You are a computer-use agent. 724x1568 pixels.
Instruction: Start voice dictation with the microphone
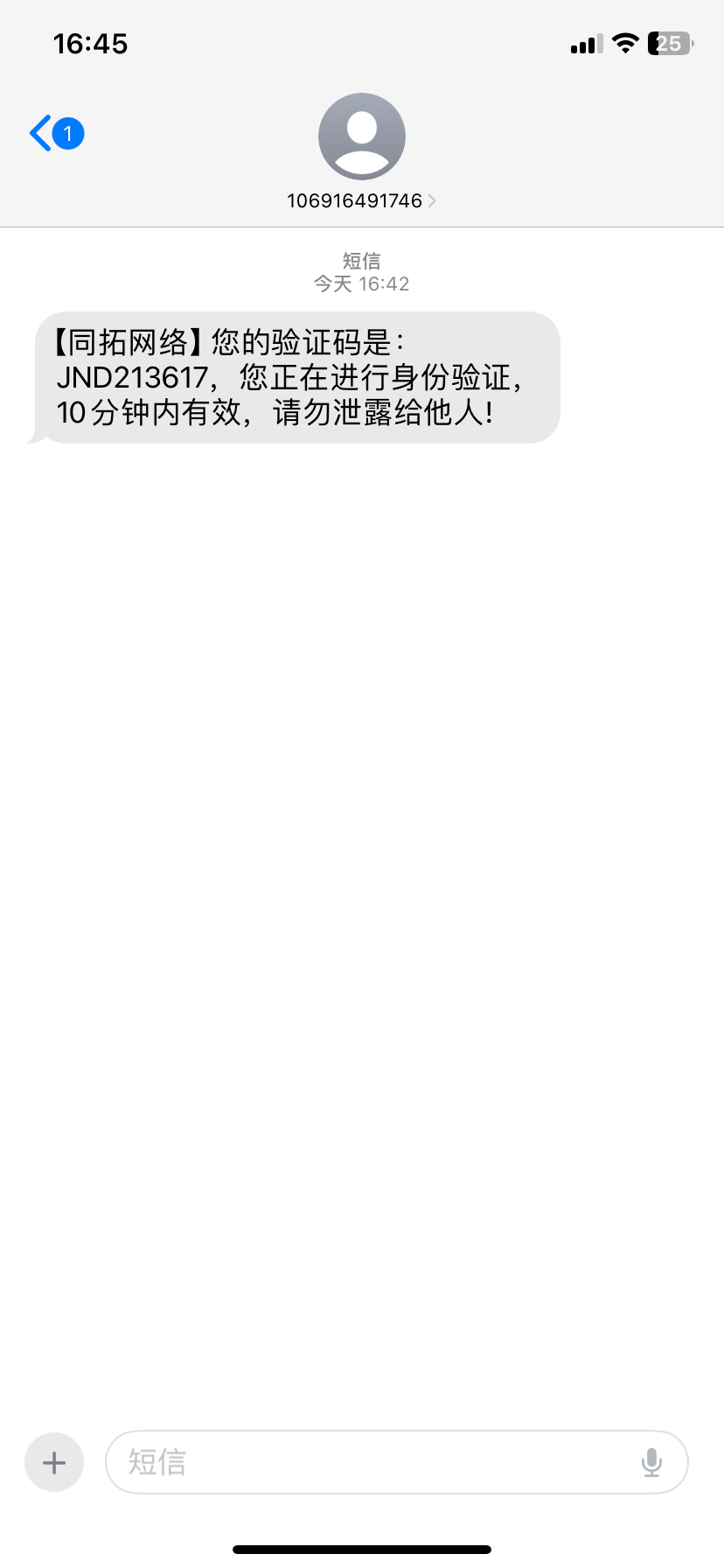click(651, 1462)
